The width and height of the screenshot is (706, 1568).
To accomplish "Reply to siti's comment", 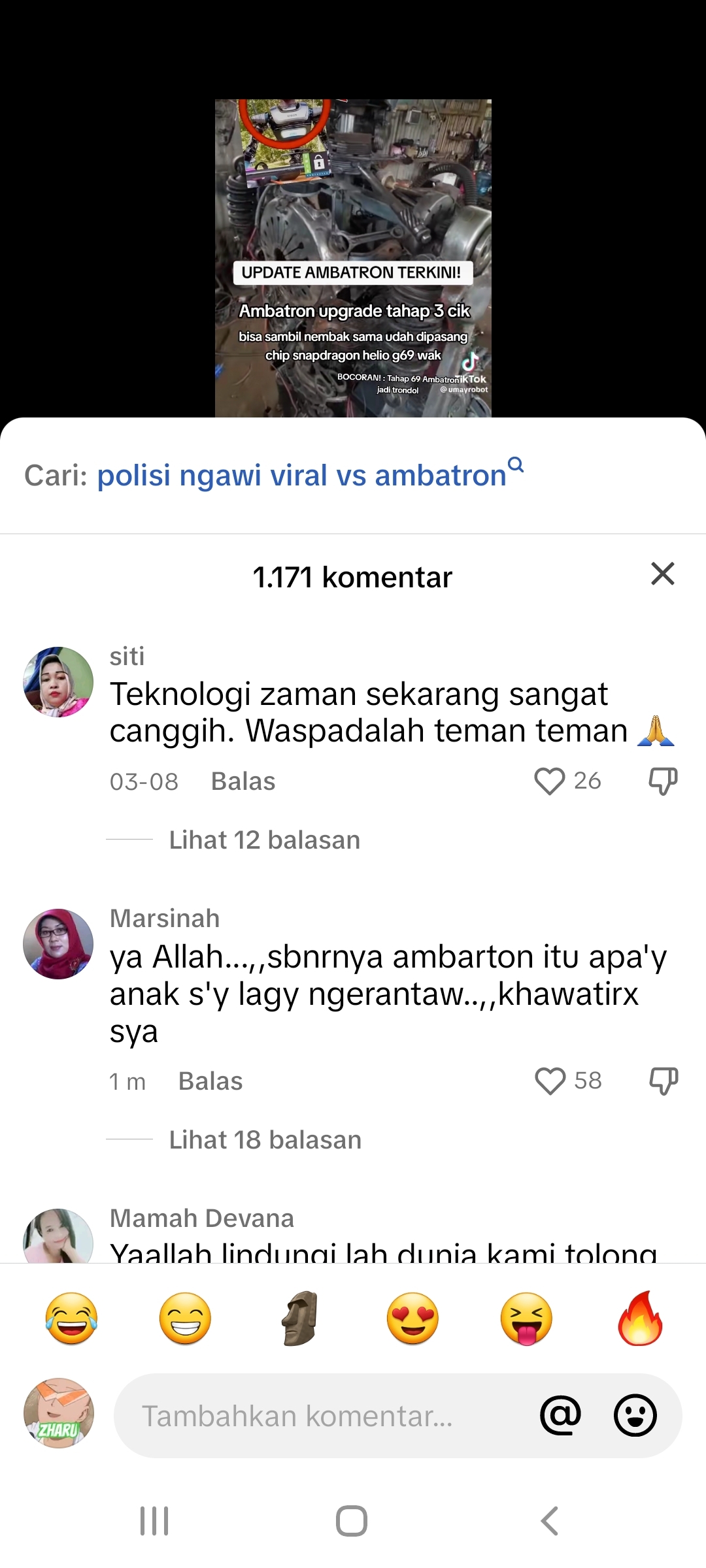I will tap(243, 781).
